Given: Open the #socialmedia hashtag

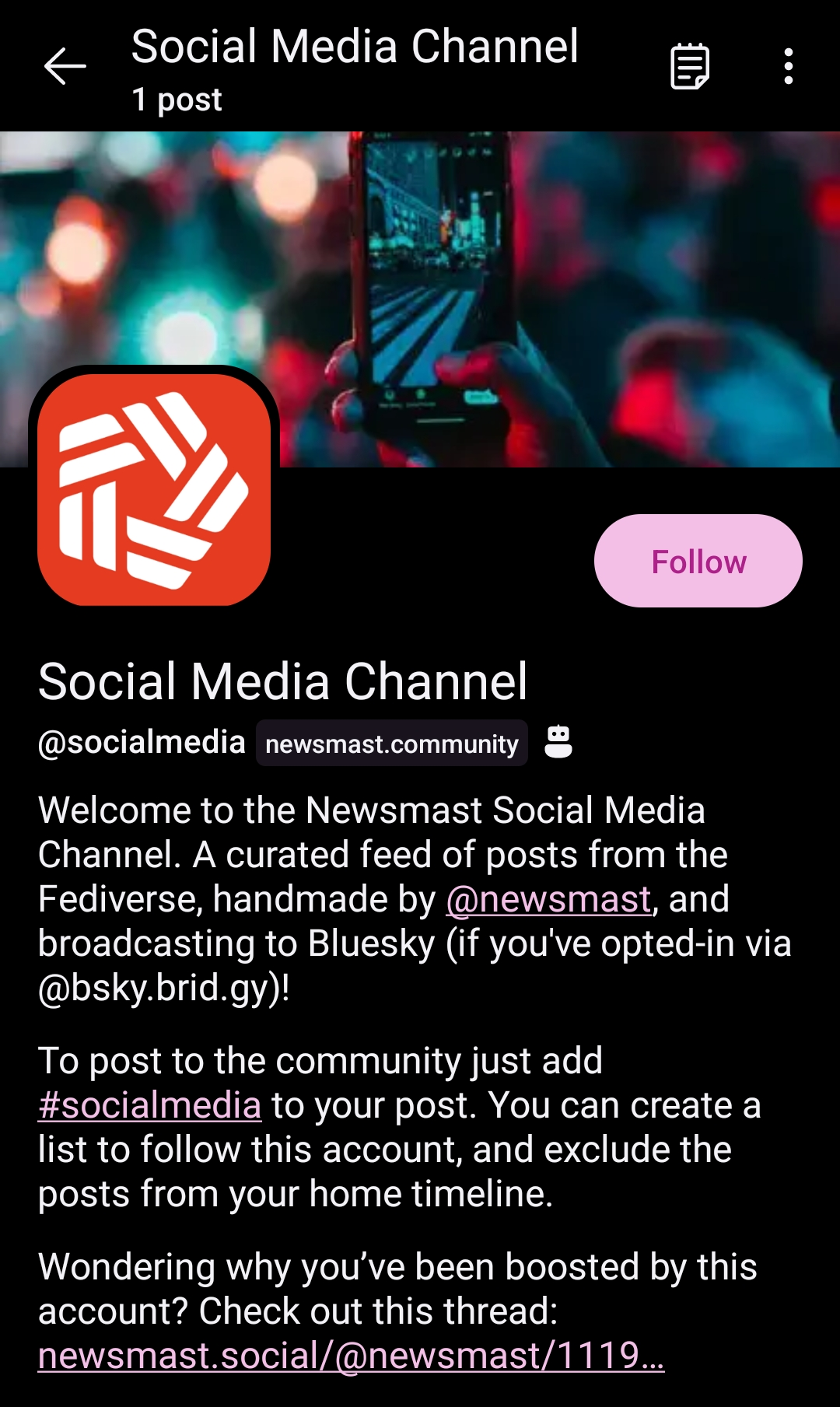Looking at the screenshot, I should tap(149, 1105).
